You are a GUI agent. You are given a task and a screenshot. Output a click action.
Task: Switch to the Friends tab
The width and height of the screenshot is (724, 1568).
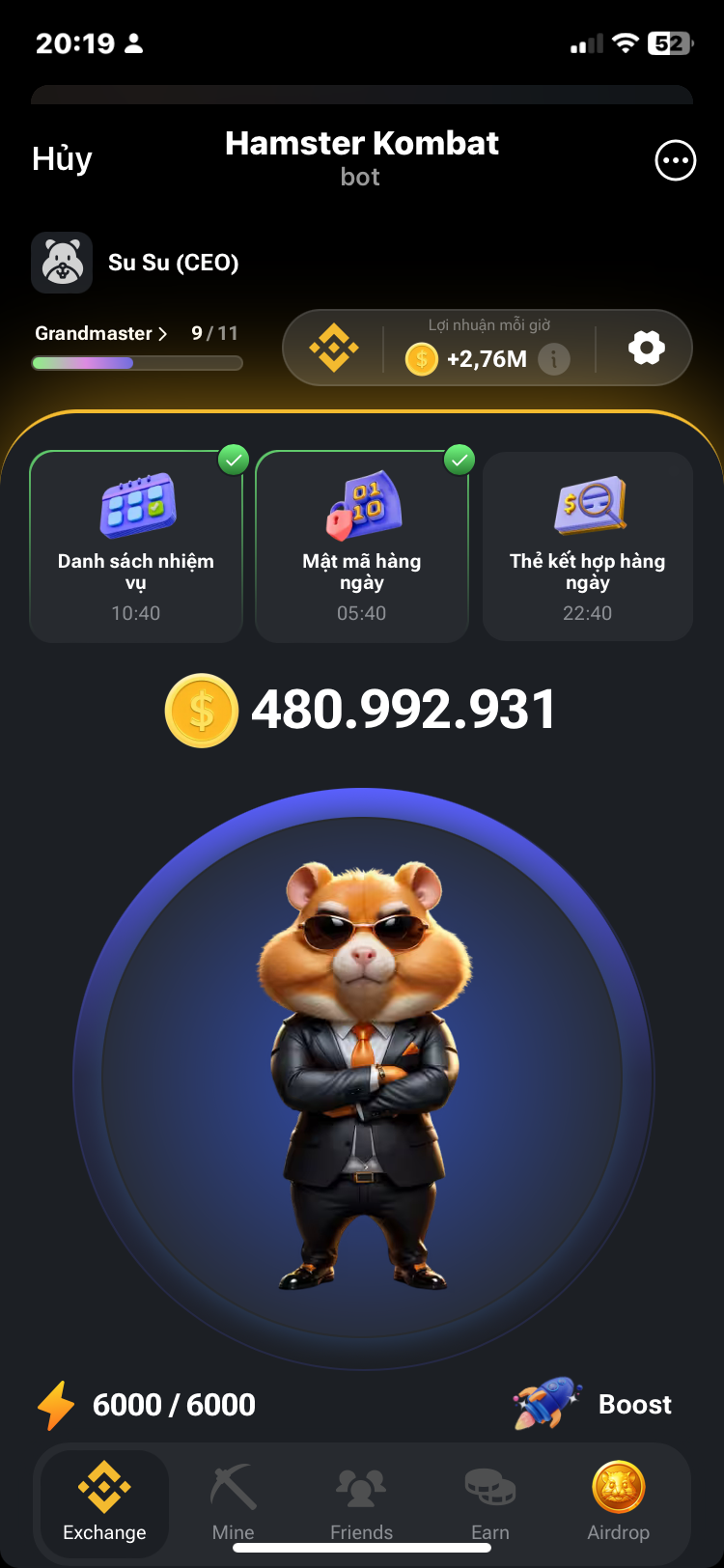(x=361, y=1500)
